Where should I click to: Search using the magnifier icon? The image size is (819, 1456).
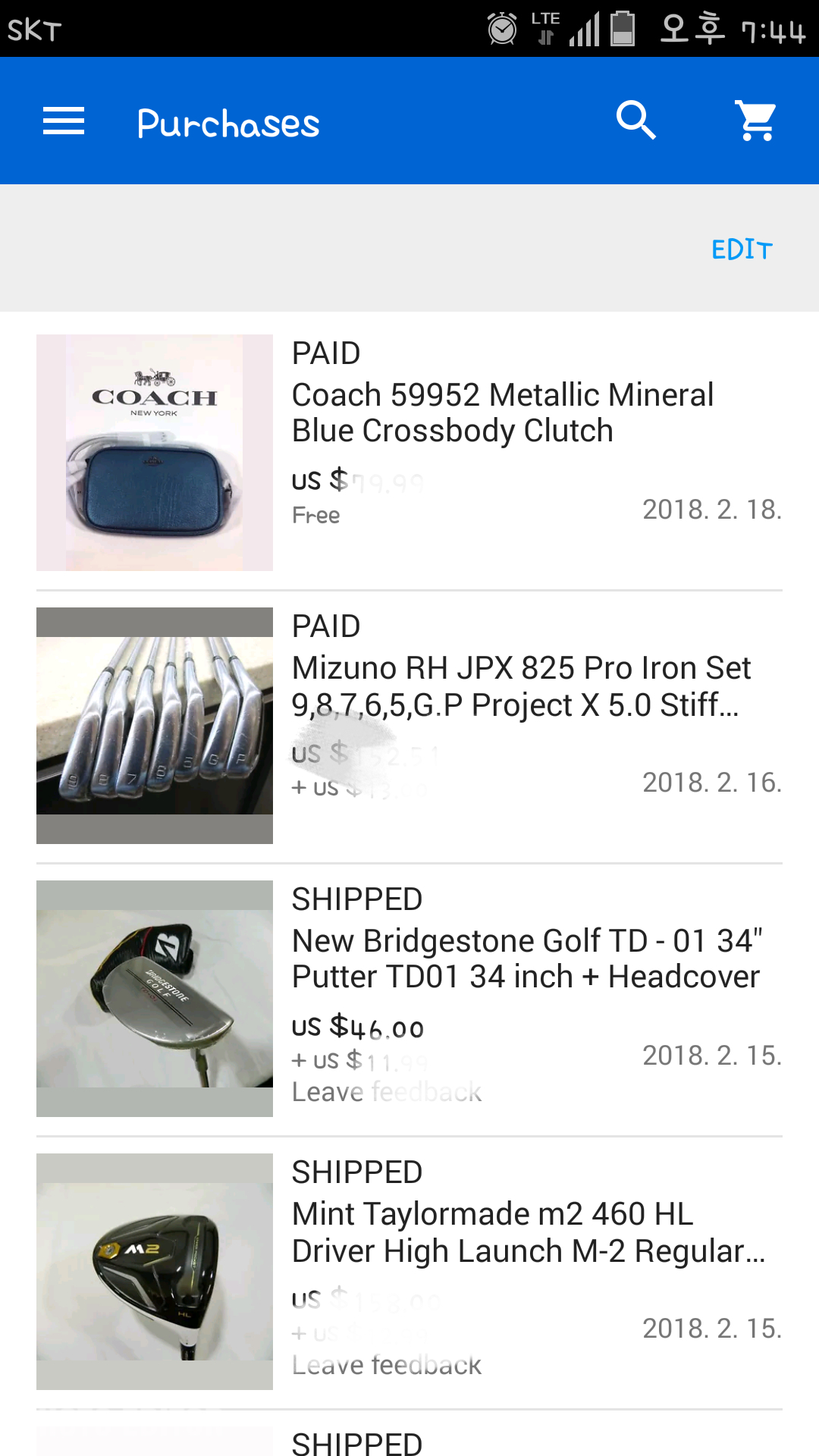[635, 121]
